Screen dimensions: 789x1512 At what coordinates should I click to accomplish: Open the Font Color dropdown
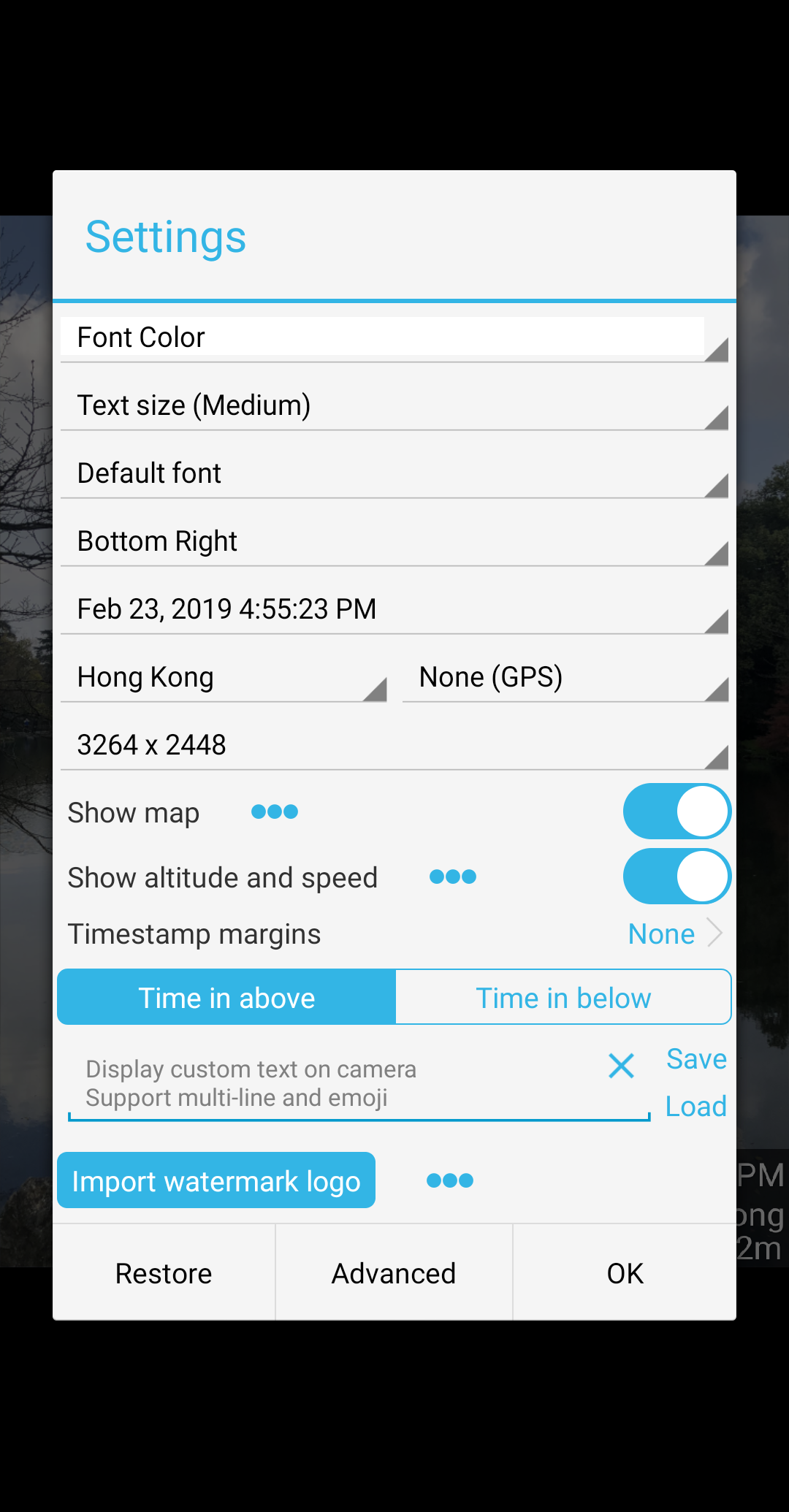pos(394,338)
